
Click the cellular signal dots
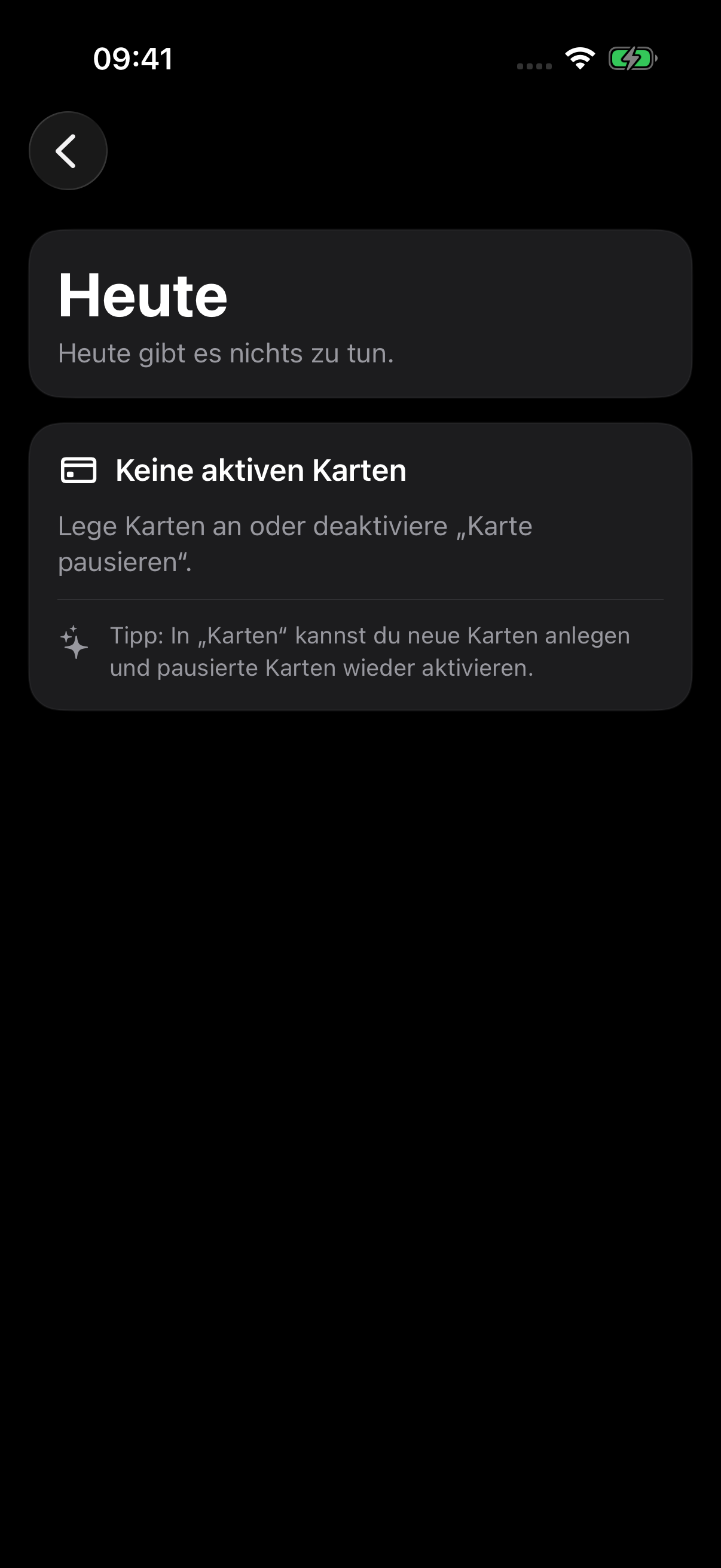pos(534,64)
